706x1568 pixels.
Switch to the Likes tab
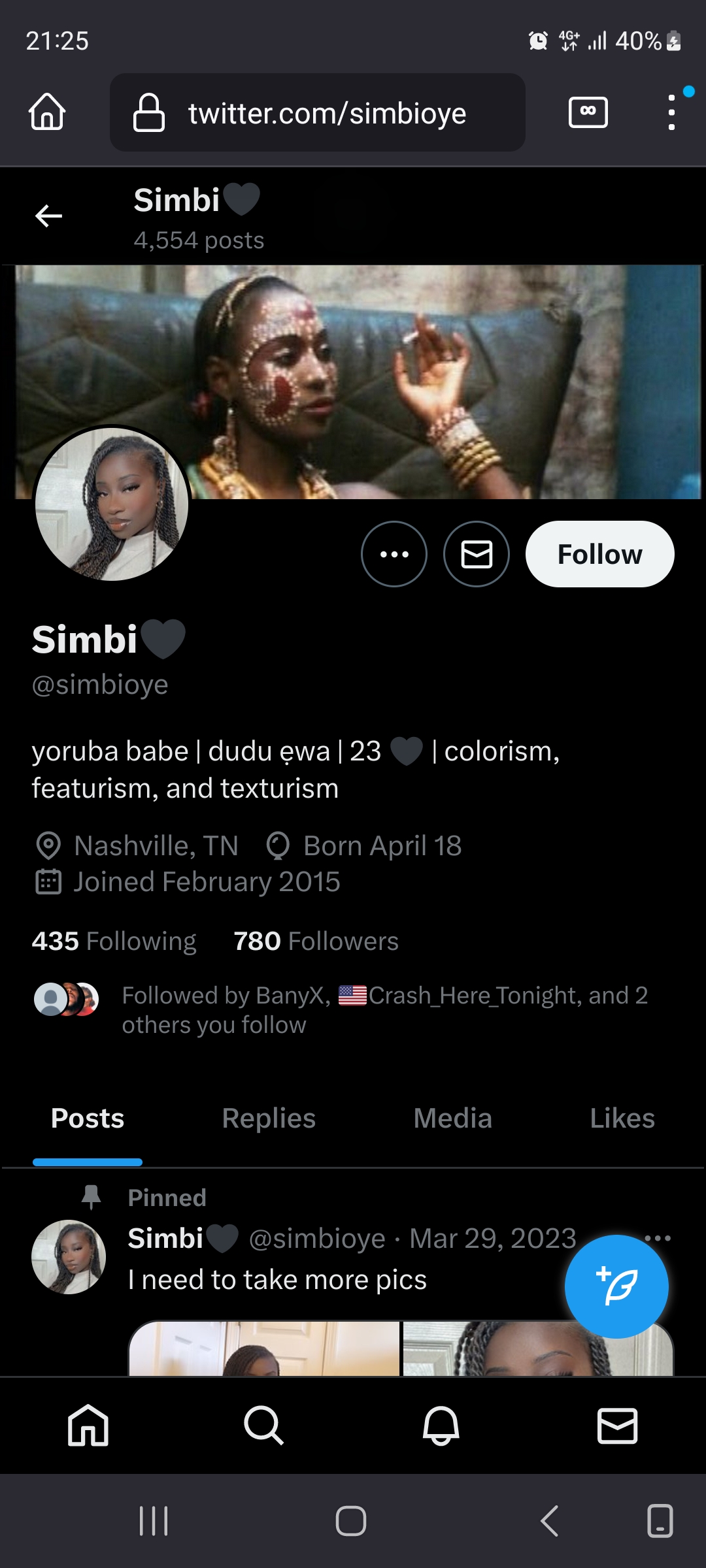(x=622, y=1119)
